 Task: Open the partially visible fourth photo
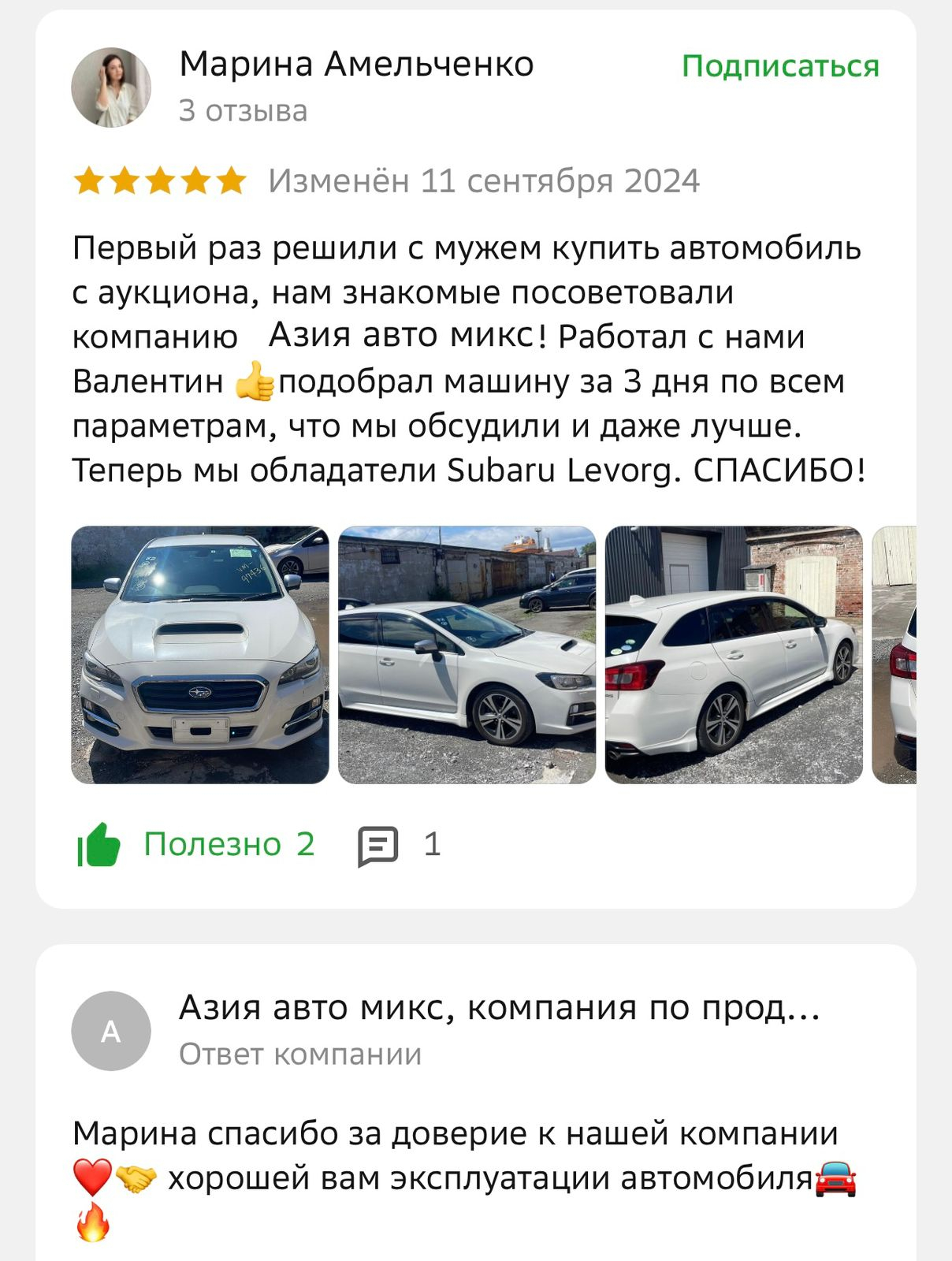894,655
